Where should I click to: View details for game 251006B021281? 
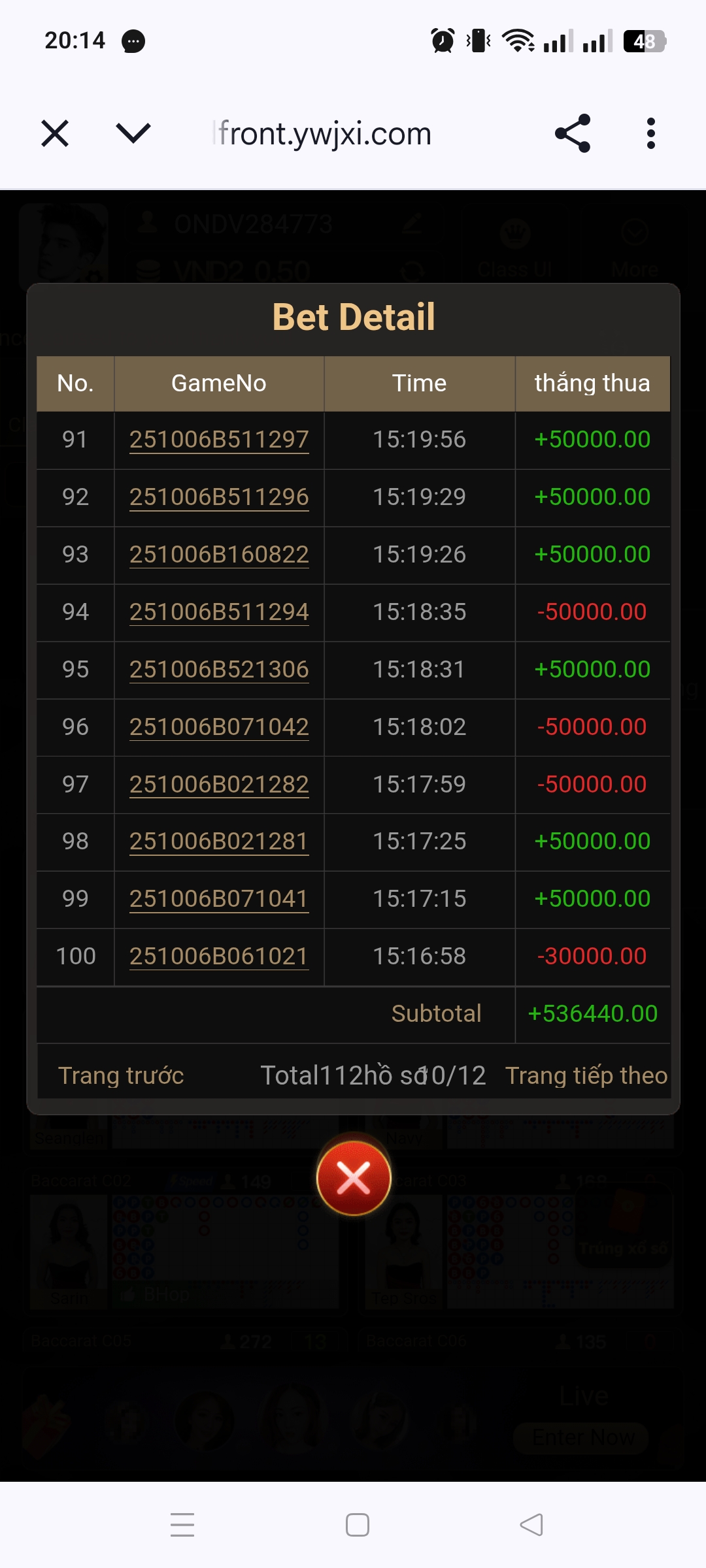219,841
